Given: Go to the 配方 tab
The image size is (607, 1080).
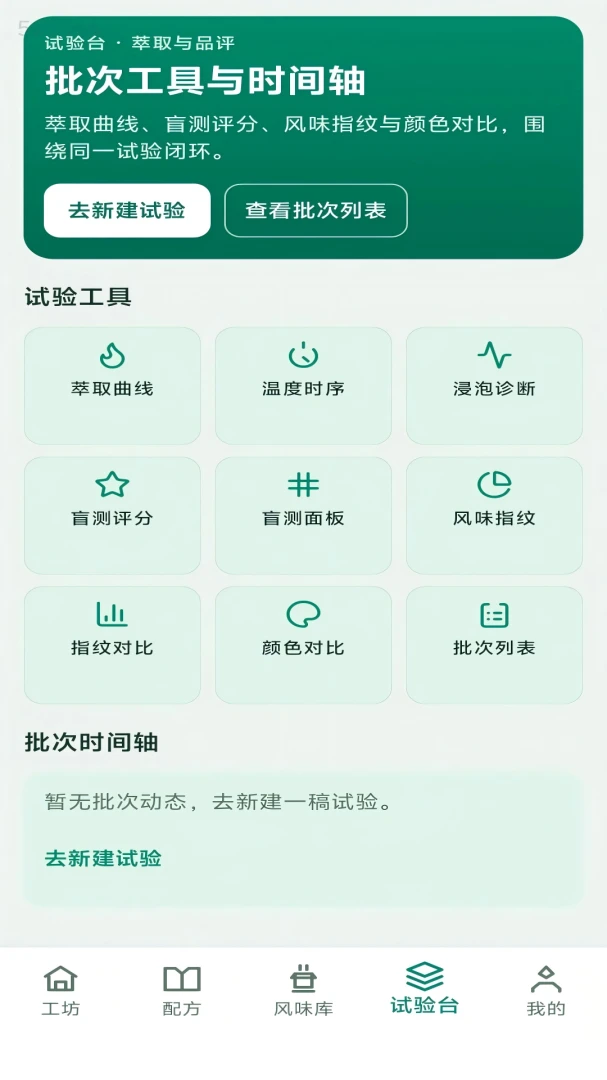Looking at the screenshot, I should [x=182, y=991].
